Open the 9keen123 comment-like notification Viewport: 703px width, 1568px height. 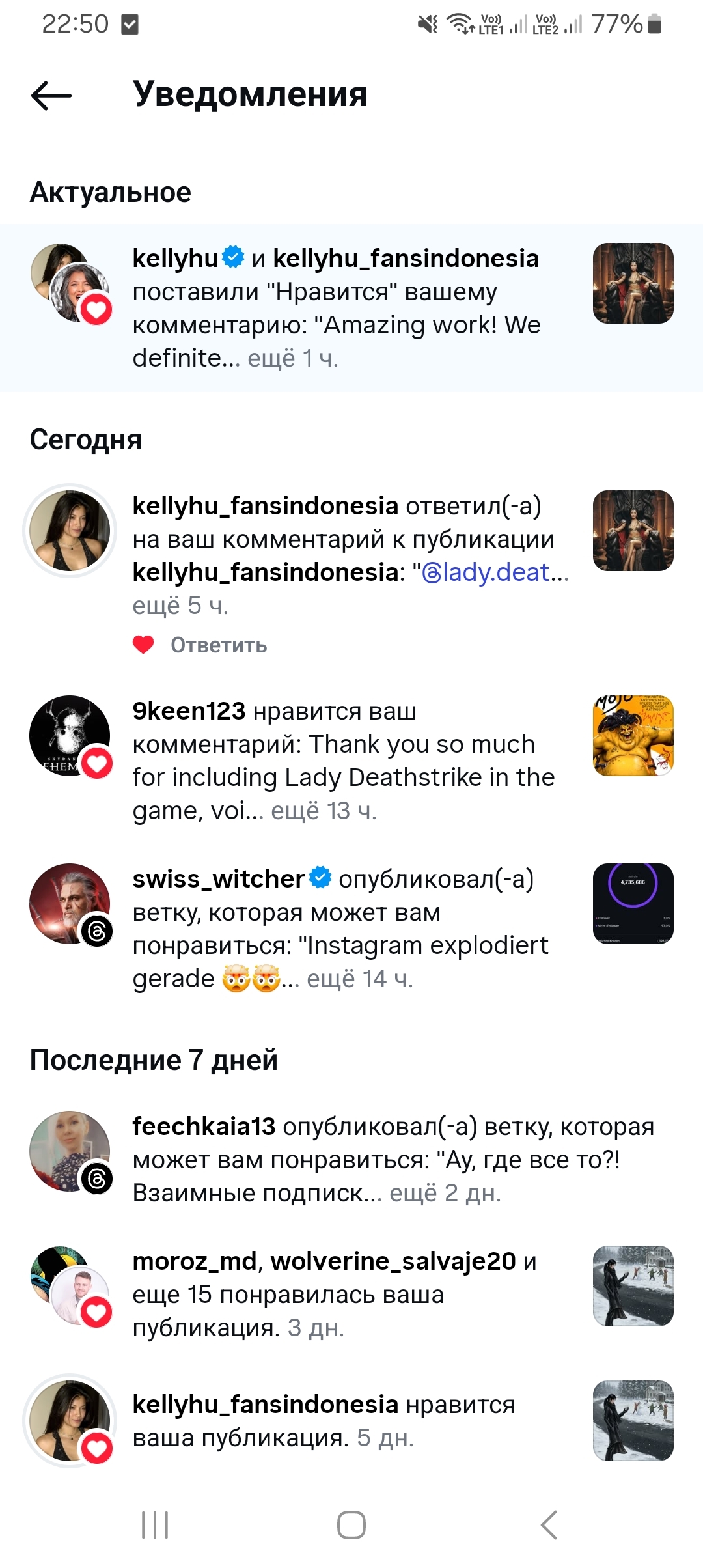345,761
